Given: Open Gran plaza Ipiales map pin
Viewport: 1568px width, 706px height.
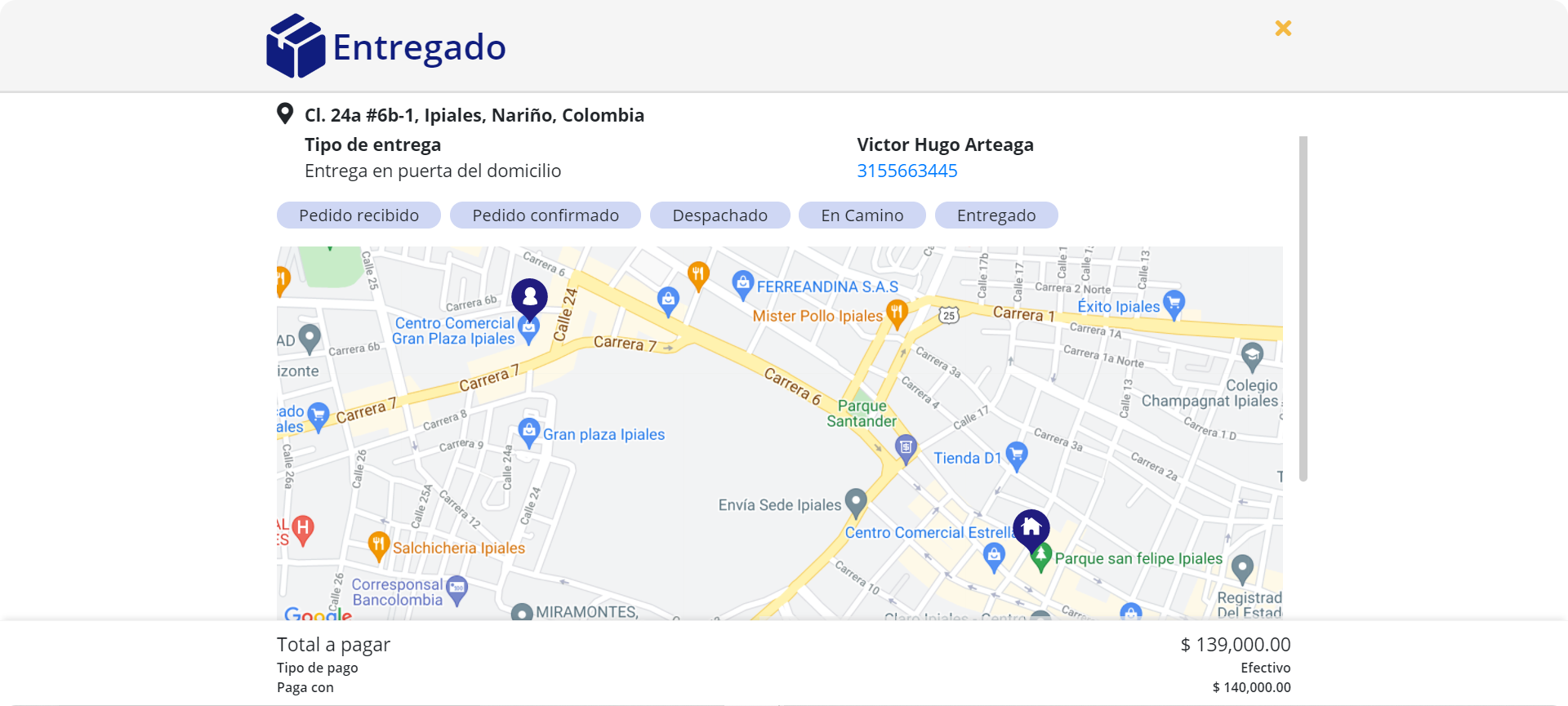Looking at the screenshot, I should [529, 431].
